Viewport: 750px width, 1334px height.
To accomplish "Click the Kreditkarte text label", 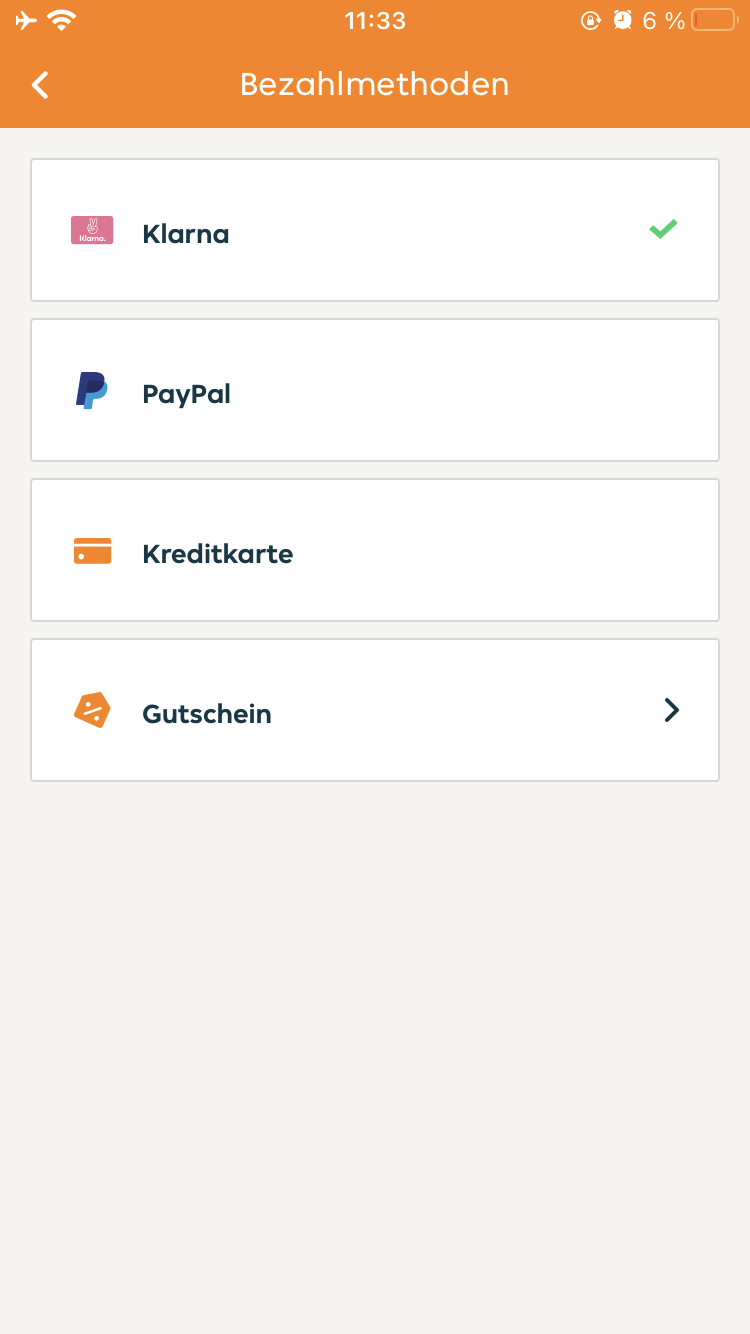I will tap(217, 554).
